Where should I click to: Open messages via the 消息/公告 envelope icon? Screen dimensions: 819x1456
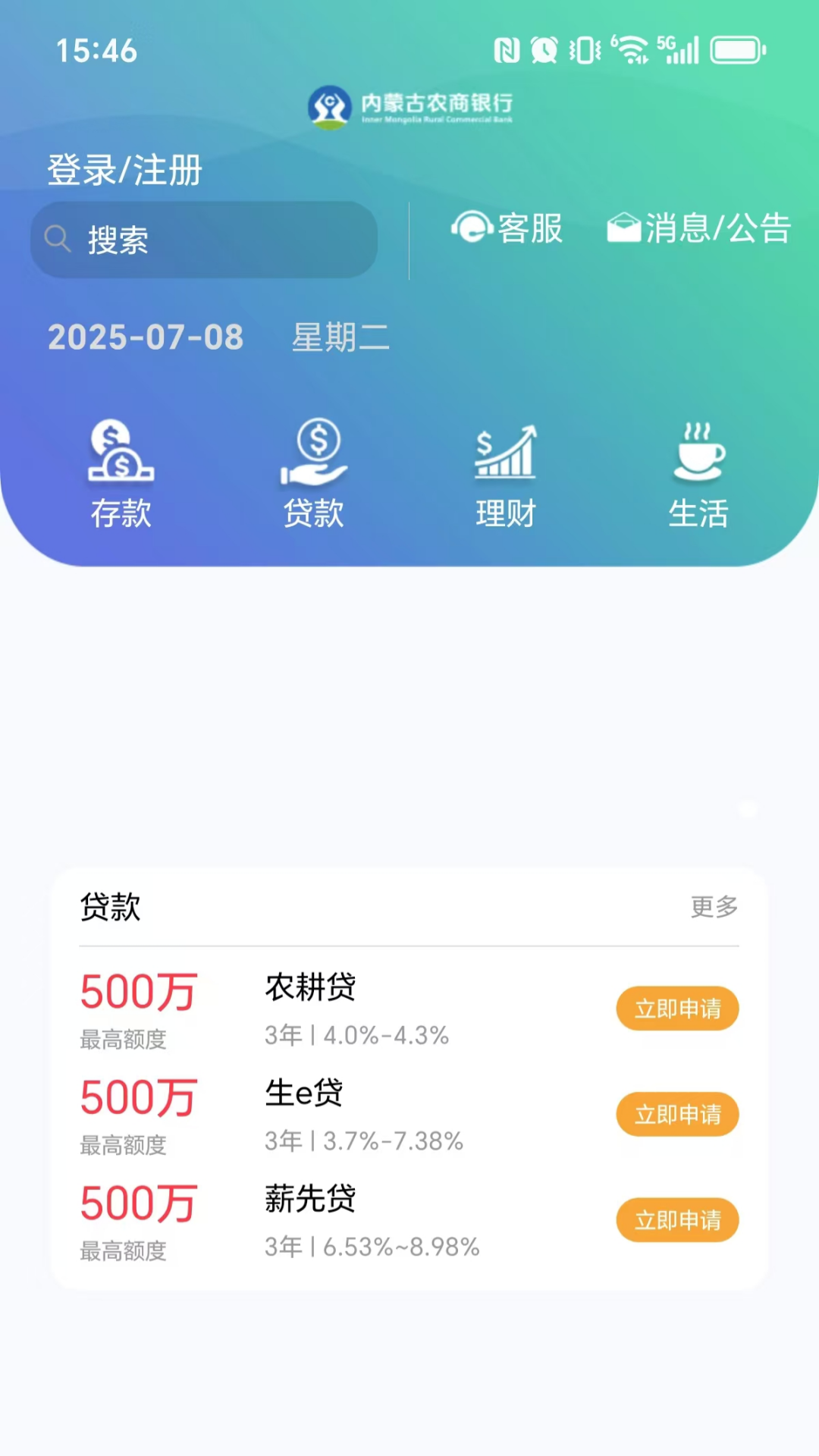[624, 227]
